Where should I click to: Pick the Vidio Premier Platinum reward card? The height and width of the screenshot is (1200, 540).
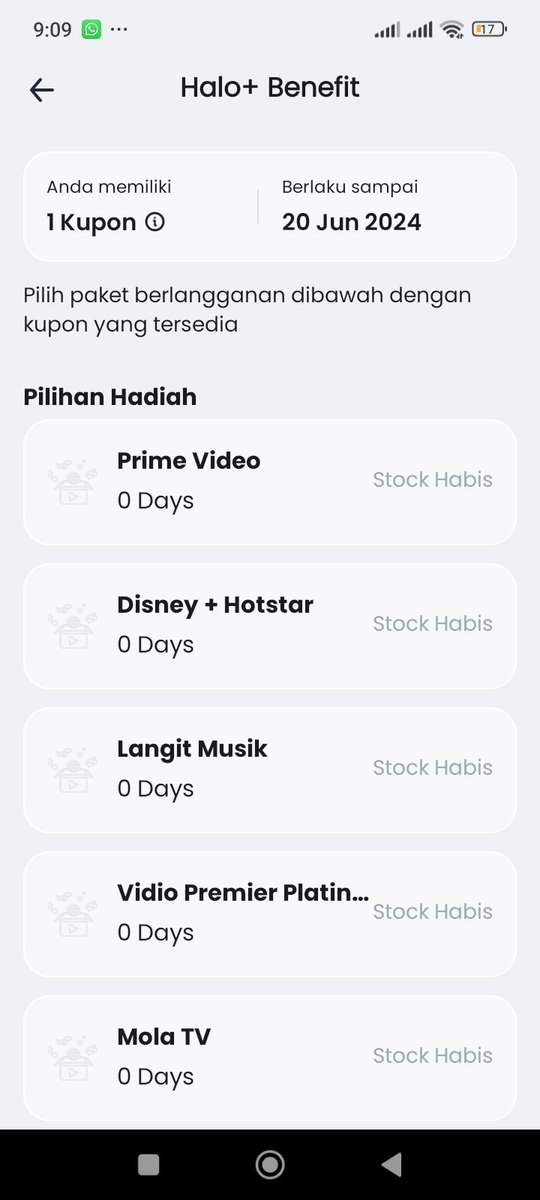coord(270,914)
